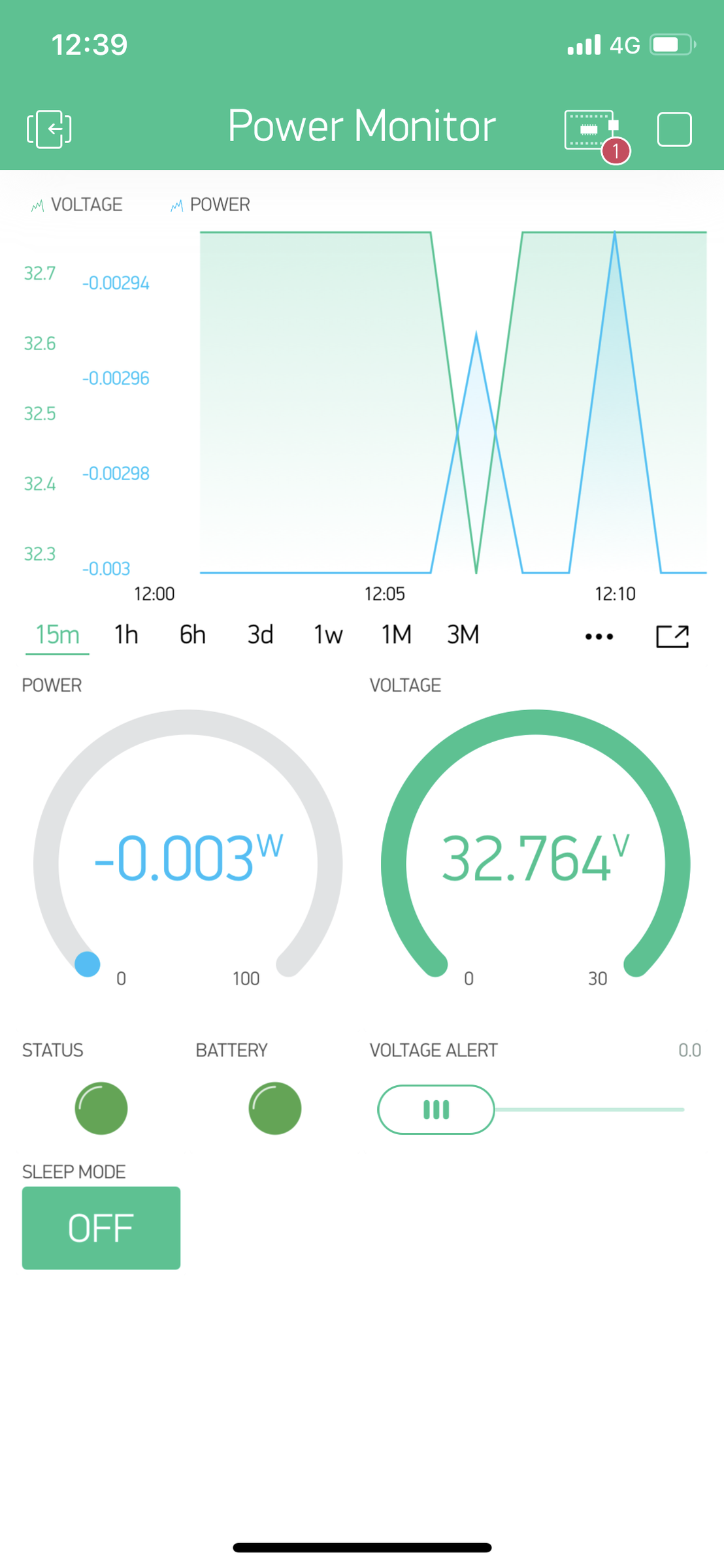Image resolution: width=724 pixels, height=1568 pixels.
Task: Select the 6h time range tab
Action: click(192, 634)
